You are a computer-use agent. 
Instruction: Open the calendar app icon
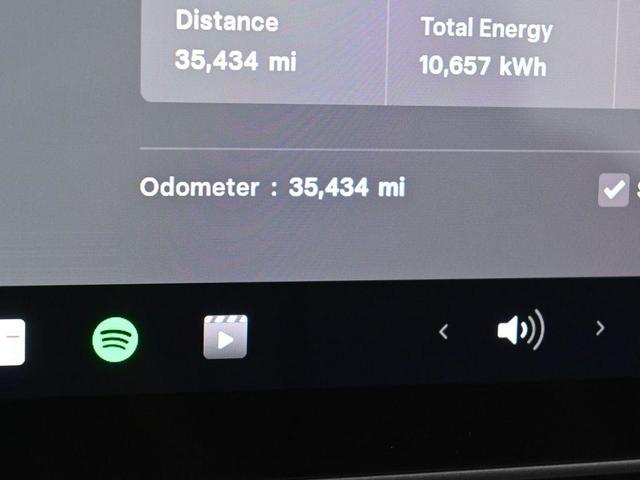(10, 342)
